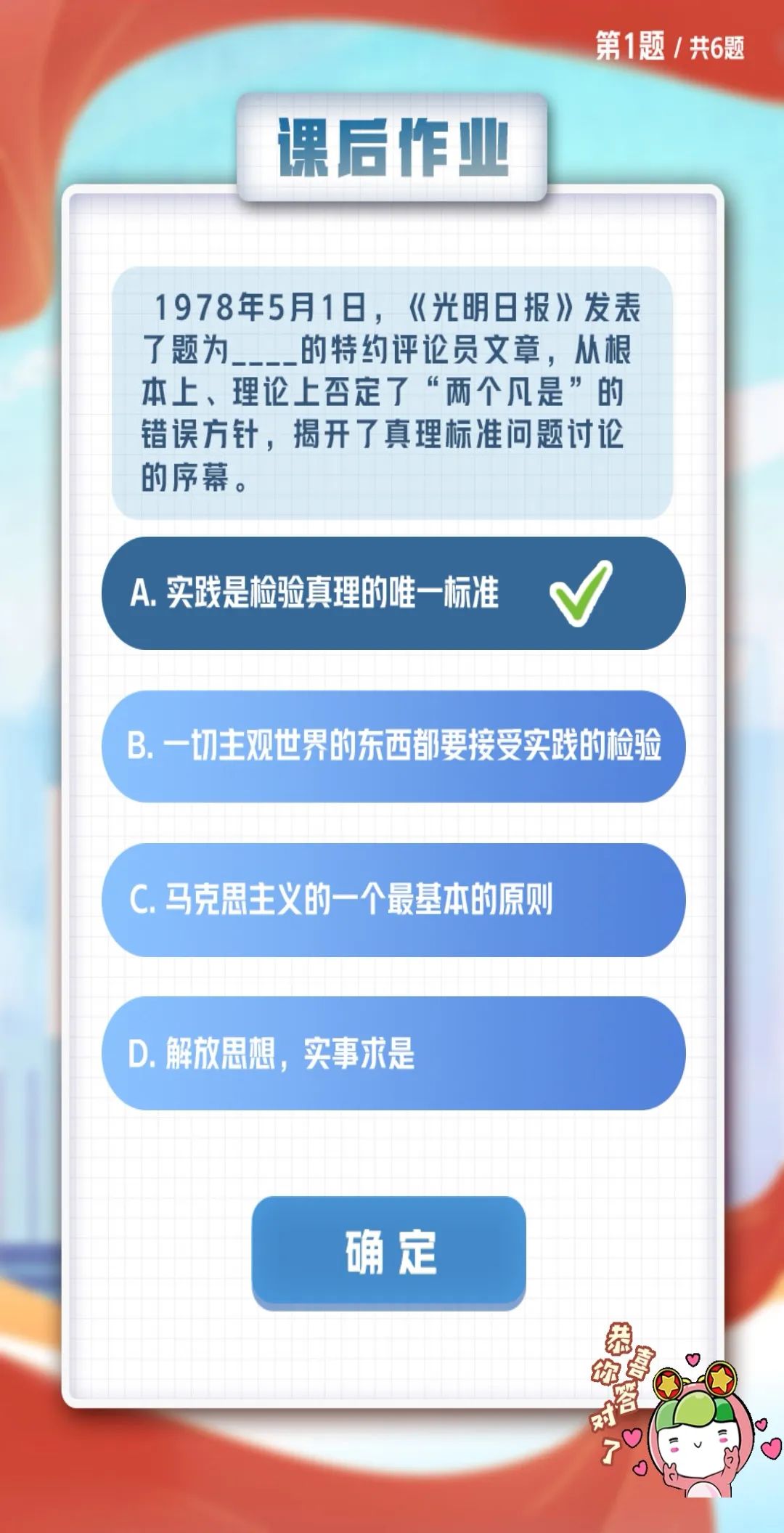Image resolution: width=784 pixels, height=1533 pixels.
Task: Select option D 解放思想，实事求是
Action: pos(392,1053)
